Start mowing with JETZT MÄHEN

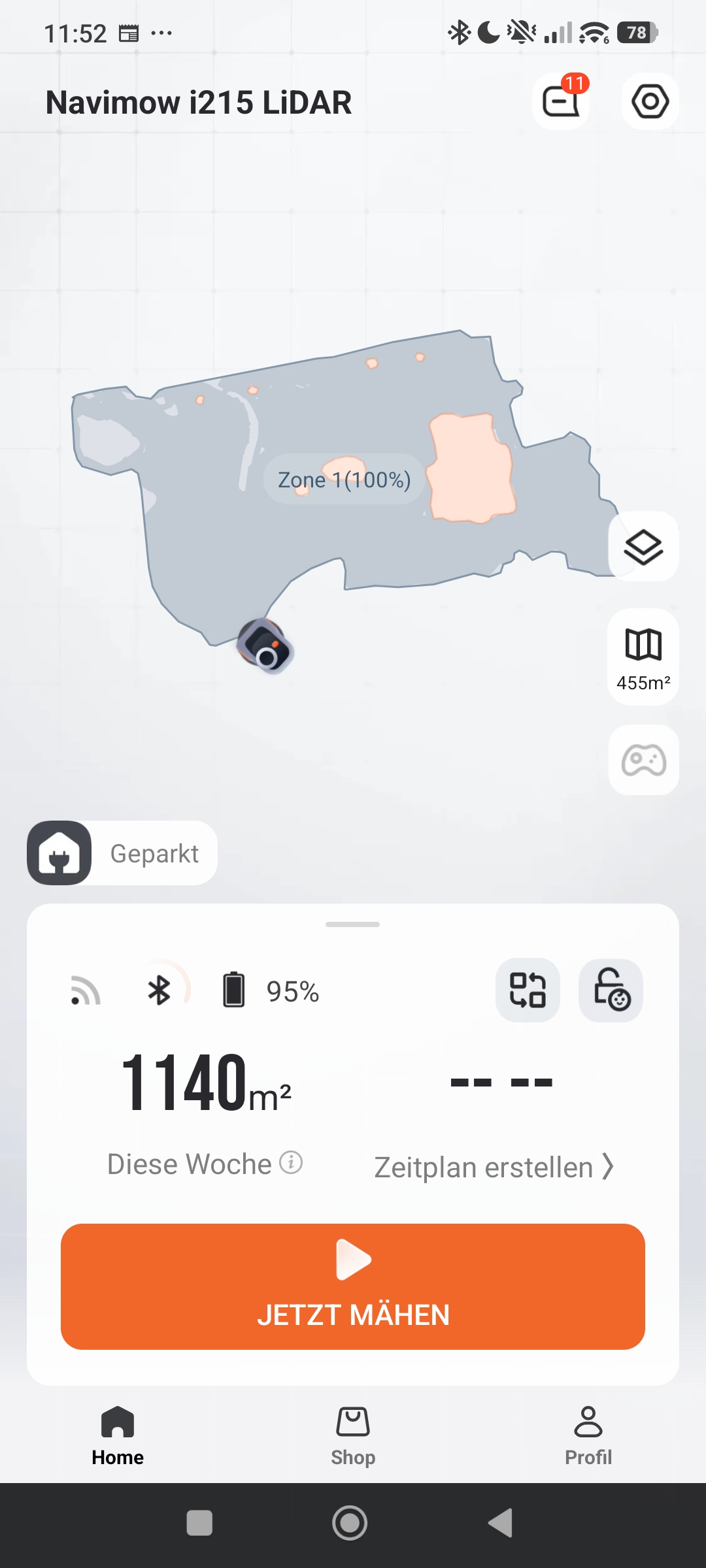click(x=353, y=1286)
